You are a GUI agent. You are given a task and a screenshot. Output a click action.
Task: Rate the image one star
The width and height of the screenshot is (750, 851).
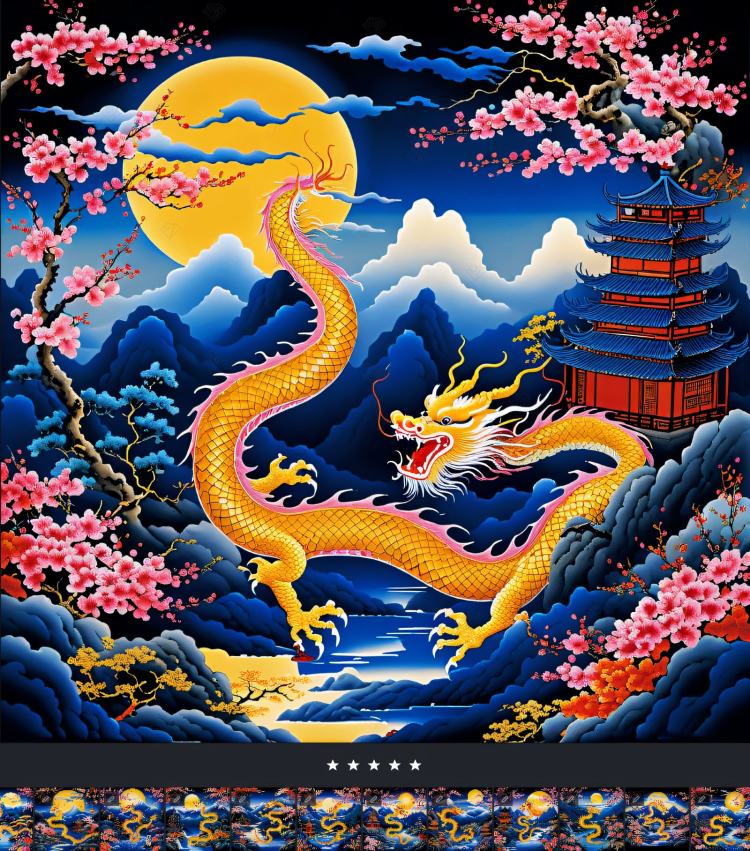coord(332,765)
